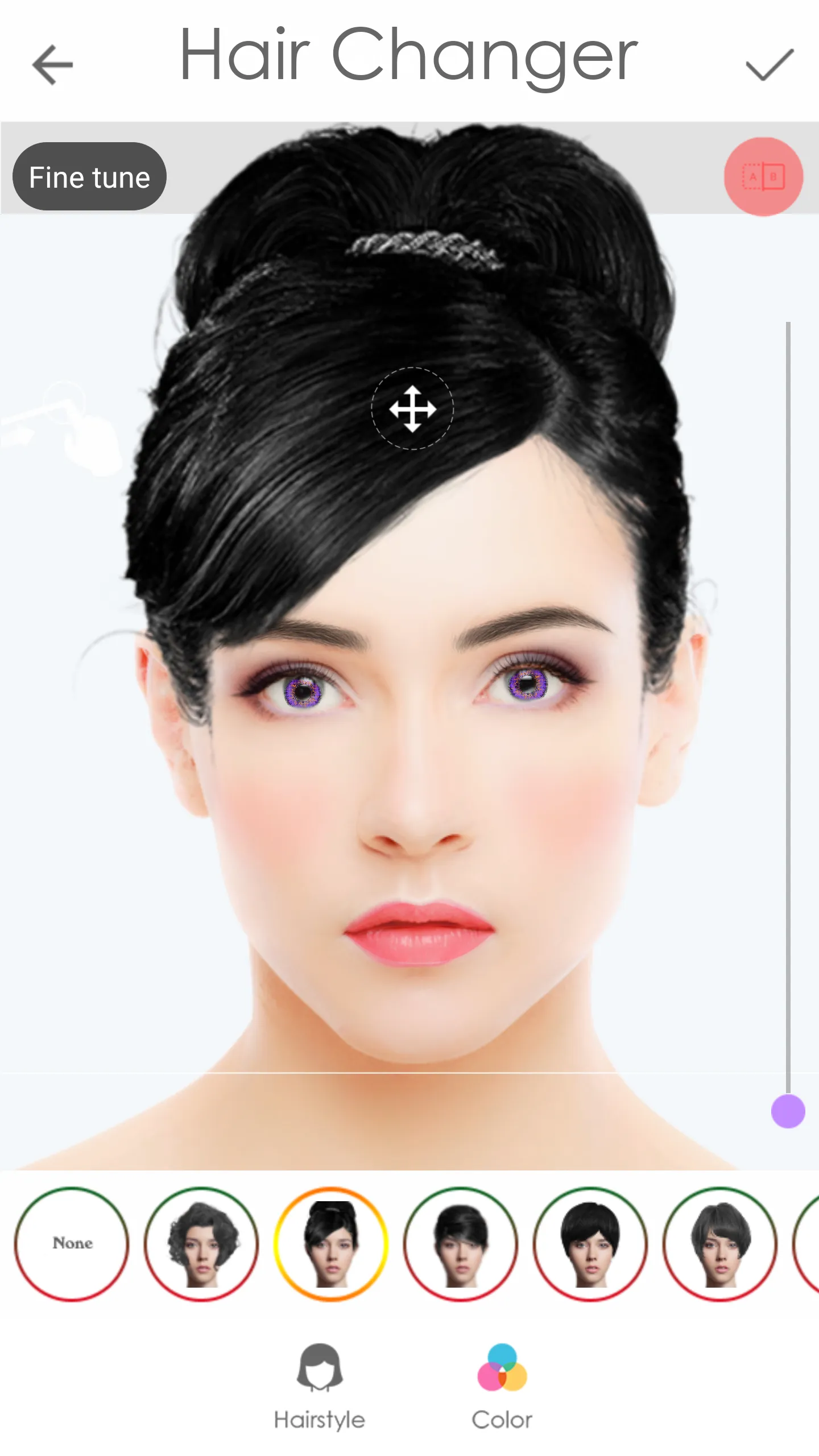Open the Fine tune option

[x=89, y=177]
